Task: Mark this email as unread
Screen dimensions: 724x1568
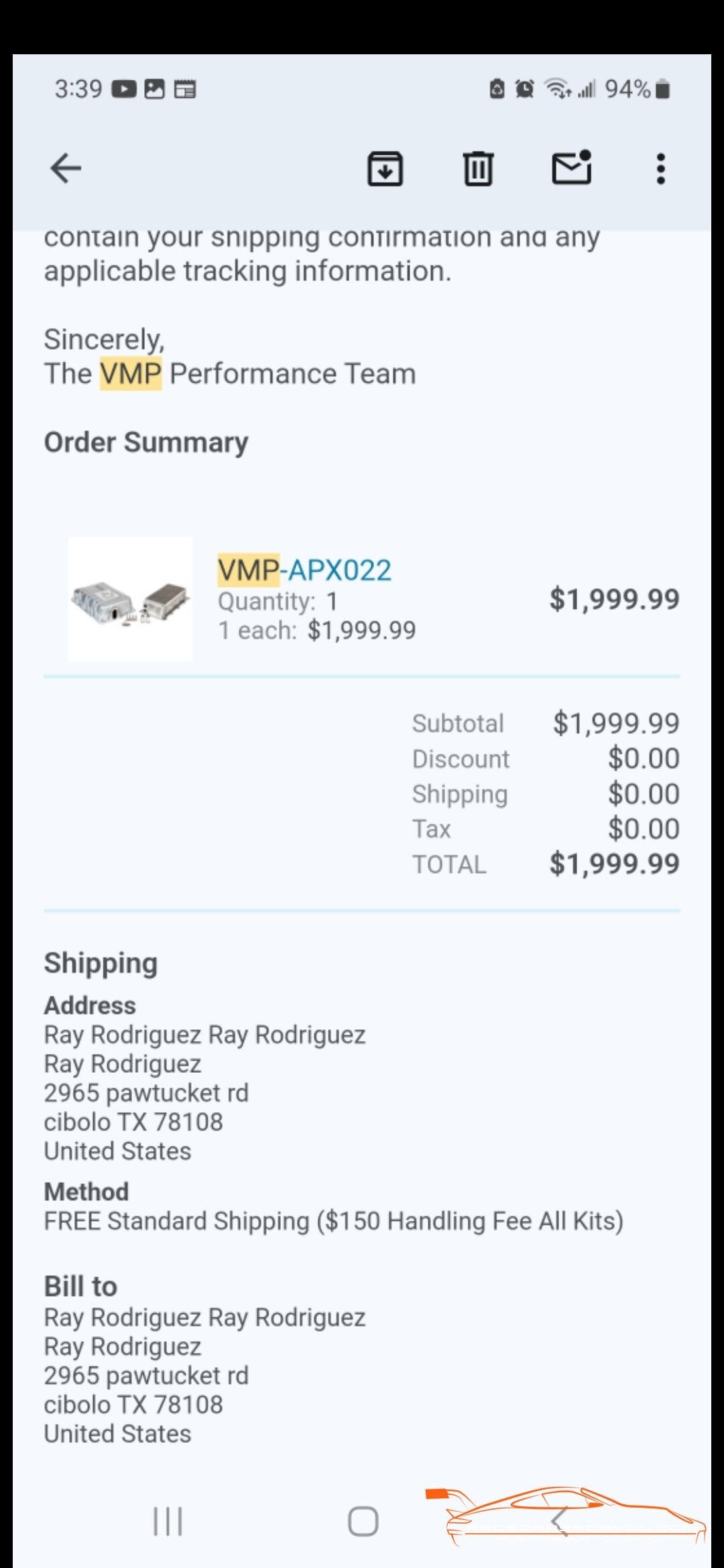Action: 572,167
